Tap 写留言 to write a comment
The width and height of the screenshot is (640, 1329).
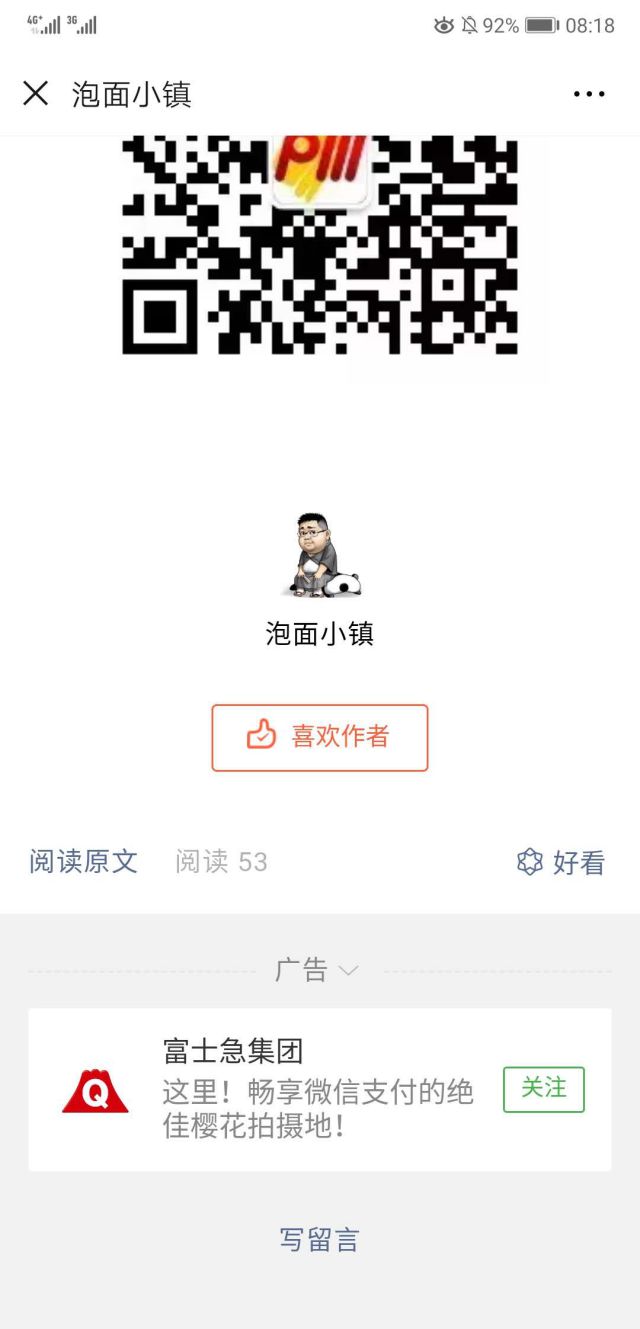click(x=319, y=1240)
